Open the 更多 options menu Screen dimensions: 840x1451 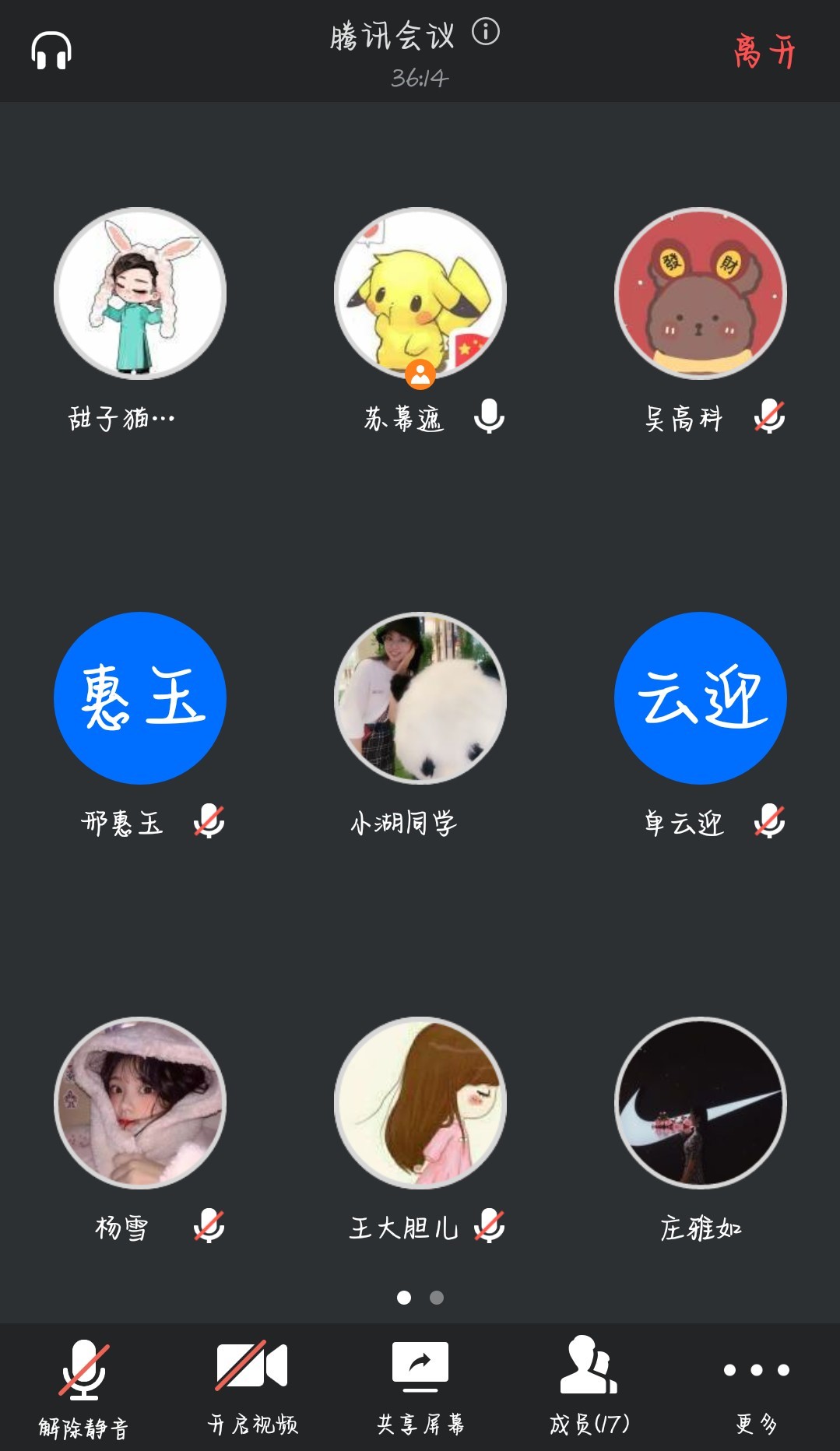coord(756,1386)
